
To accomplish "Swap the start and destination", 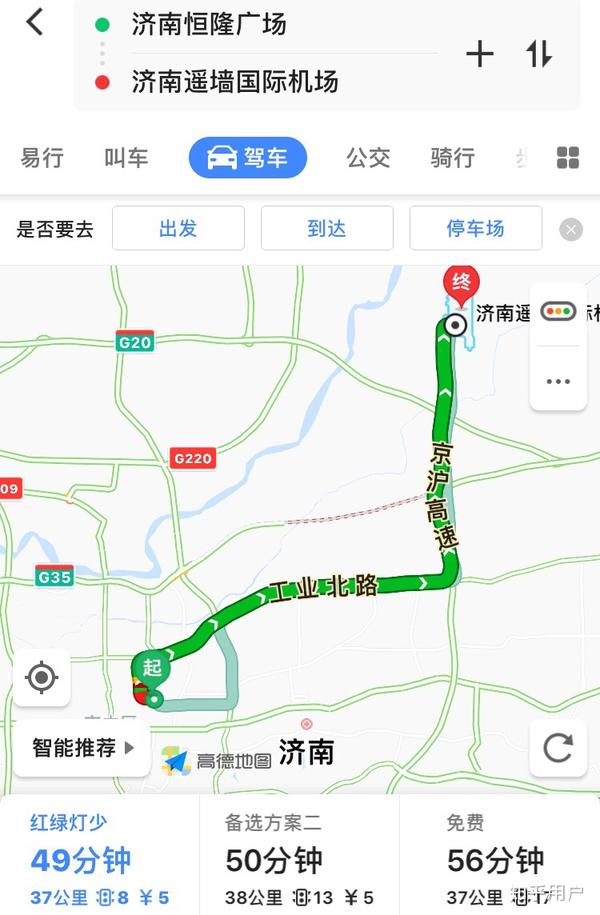I will [539, 55].
